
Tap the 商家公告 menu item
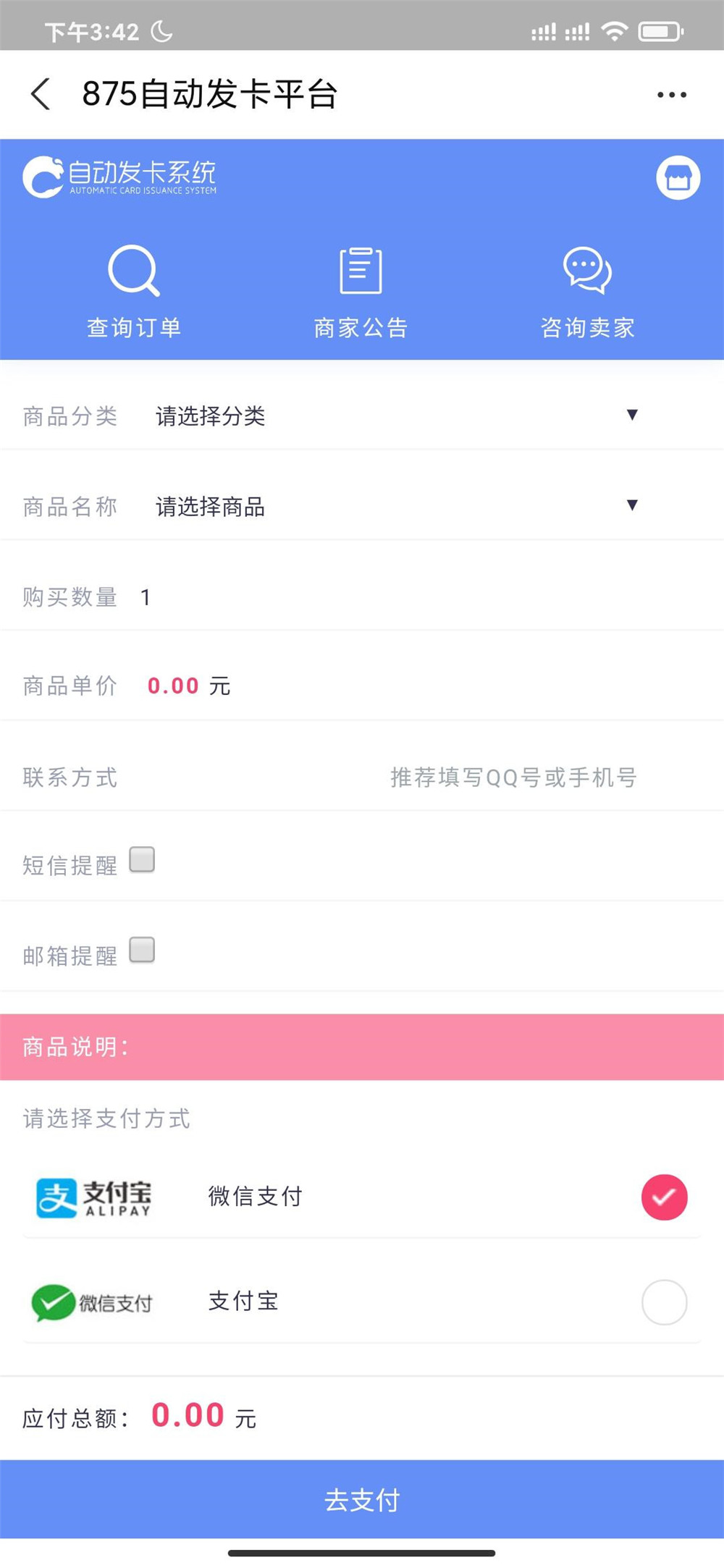361,326
